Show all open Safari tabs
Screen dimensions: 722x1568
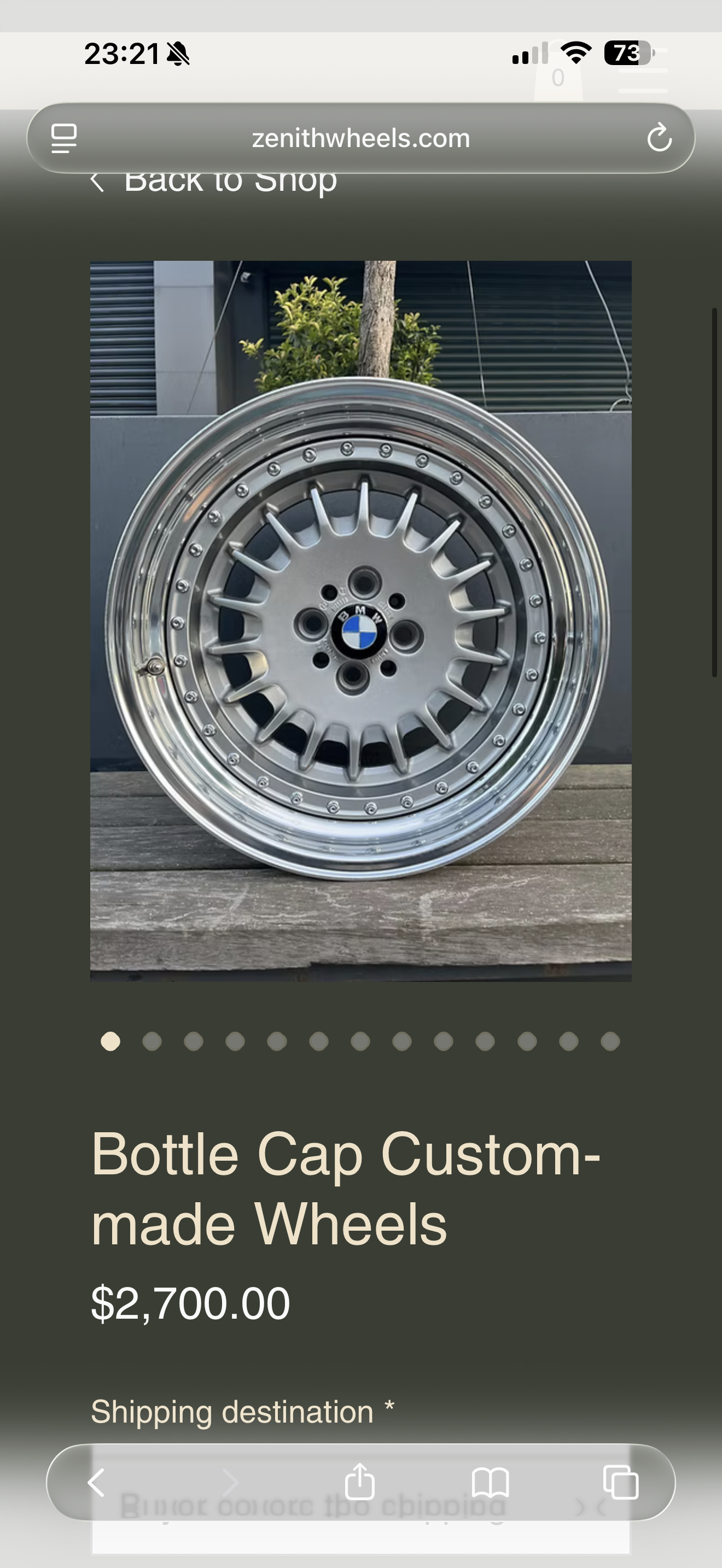(620, 1482)
